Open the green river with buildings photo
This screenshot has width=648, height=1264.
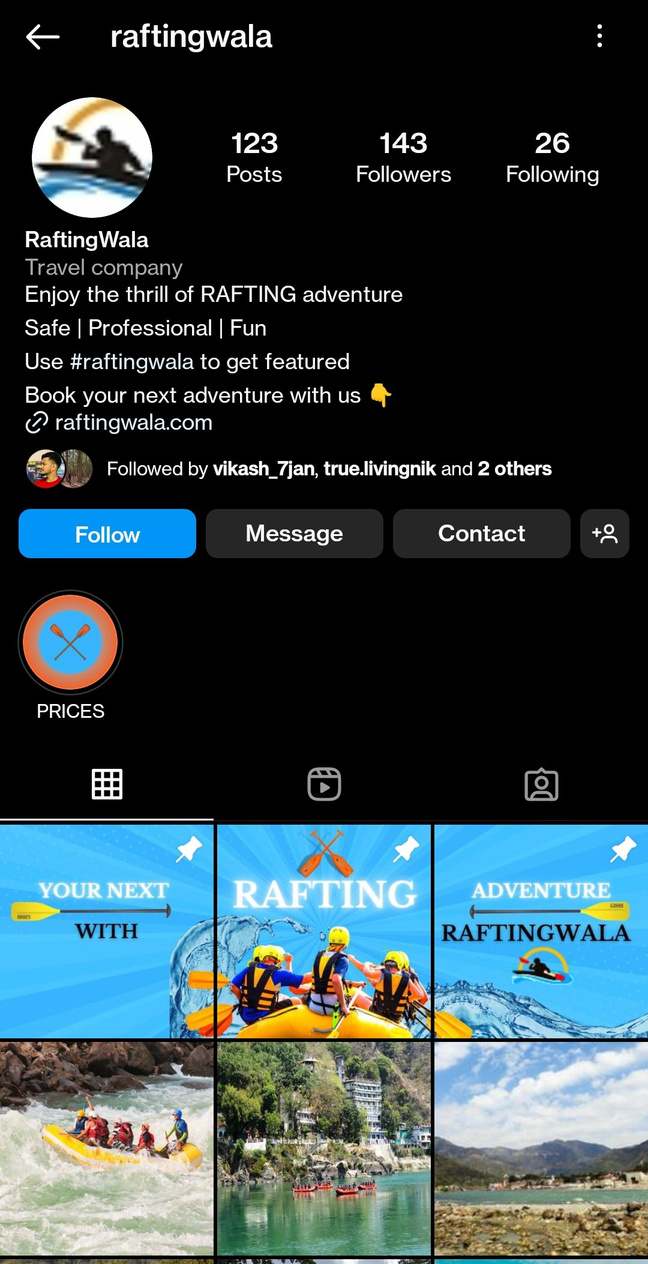324,1148
